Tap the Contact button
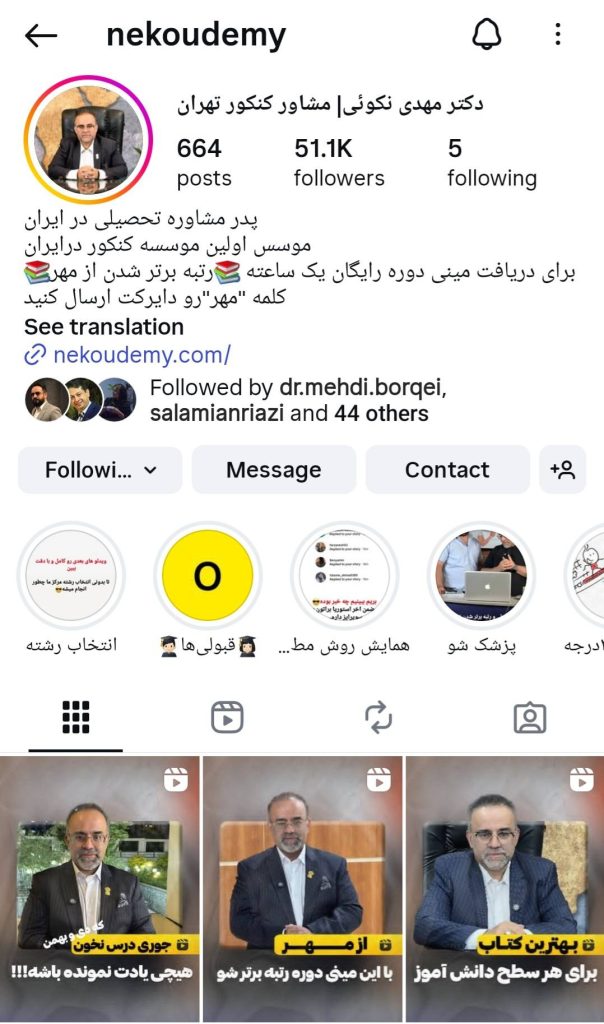Viewport: 604px width, 1024px height. [x=447, y=470]
